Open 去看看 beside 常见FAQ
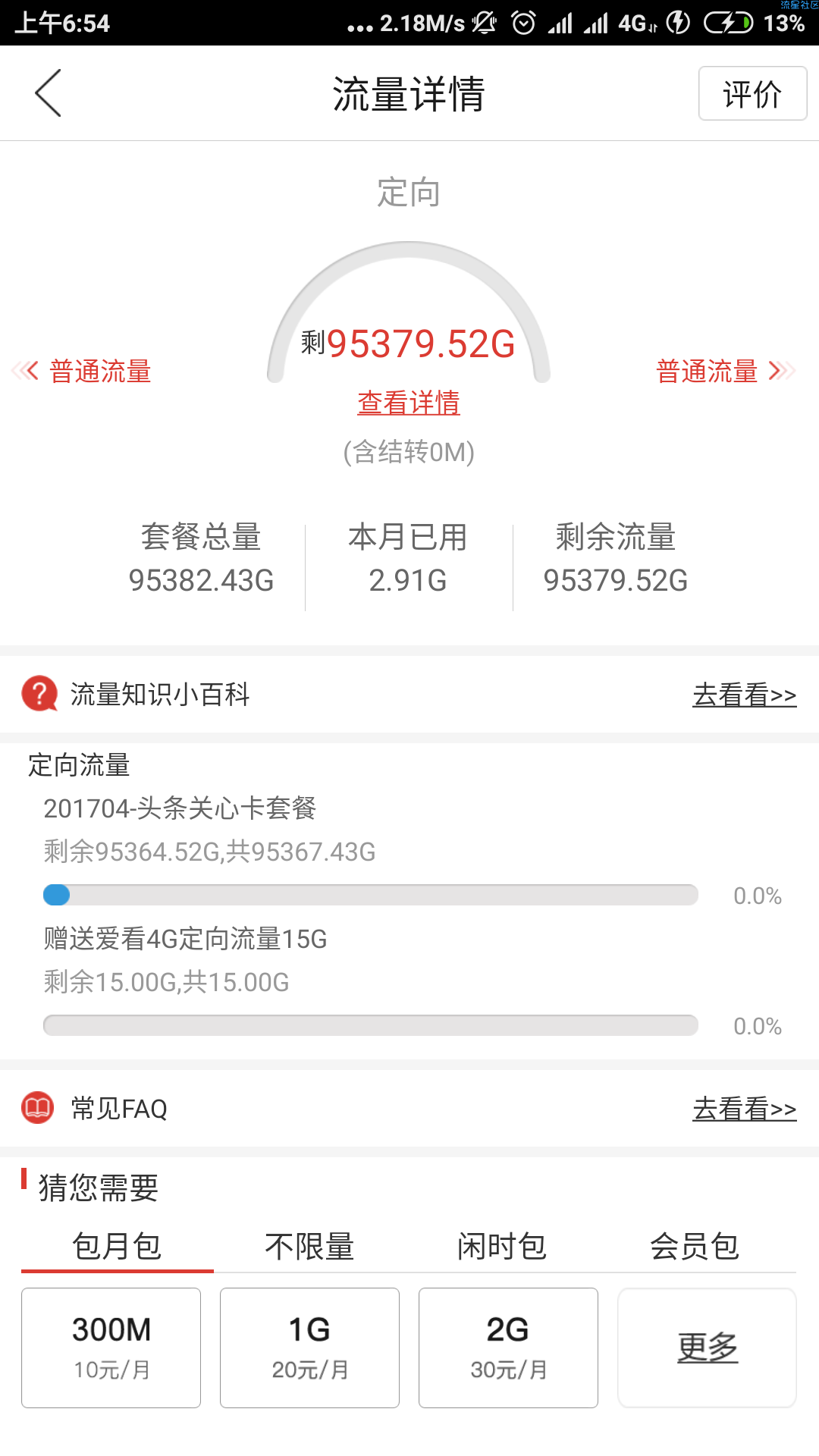Viewport: 819px width, 1456px height. point(744,1109)
